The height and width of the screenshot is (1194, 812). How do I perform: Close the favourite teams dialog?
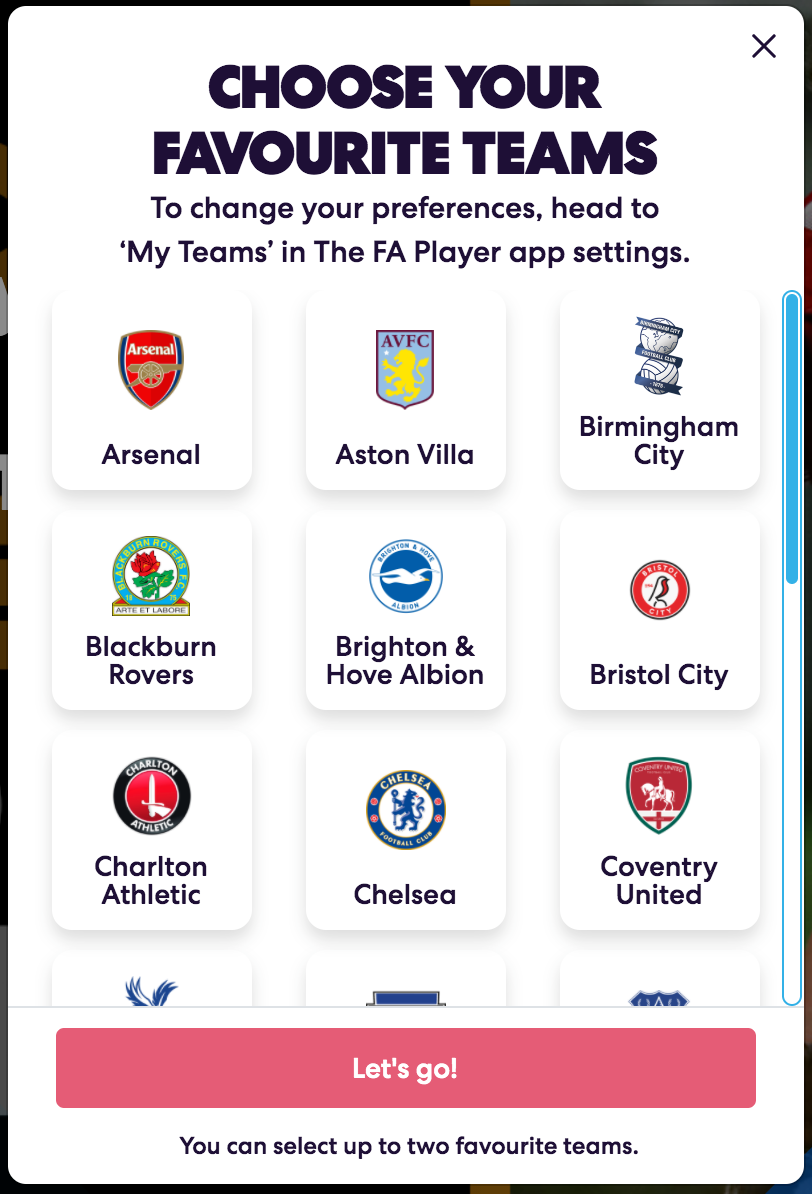click(x=764, y=46)
